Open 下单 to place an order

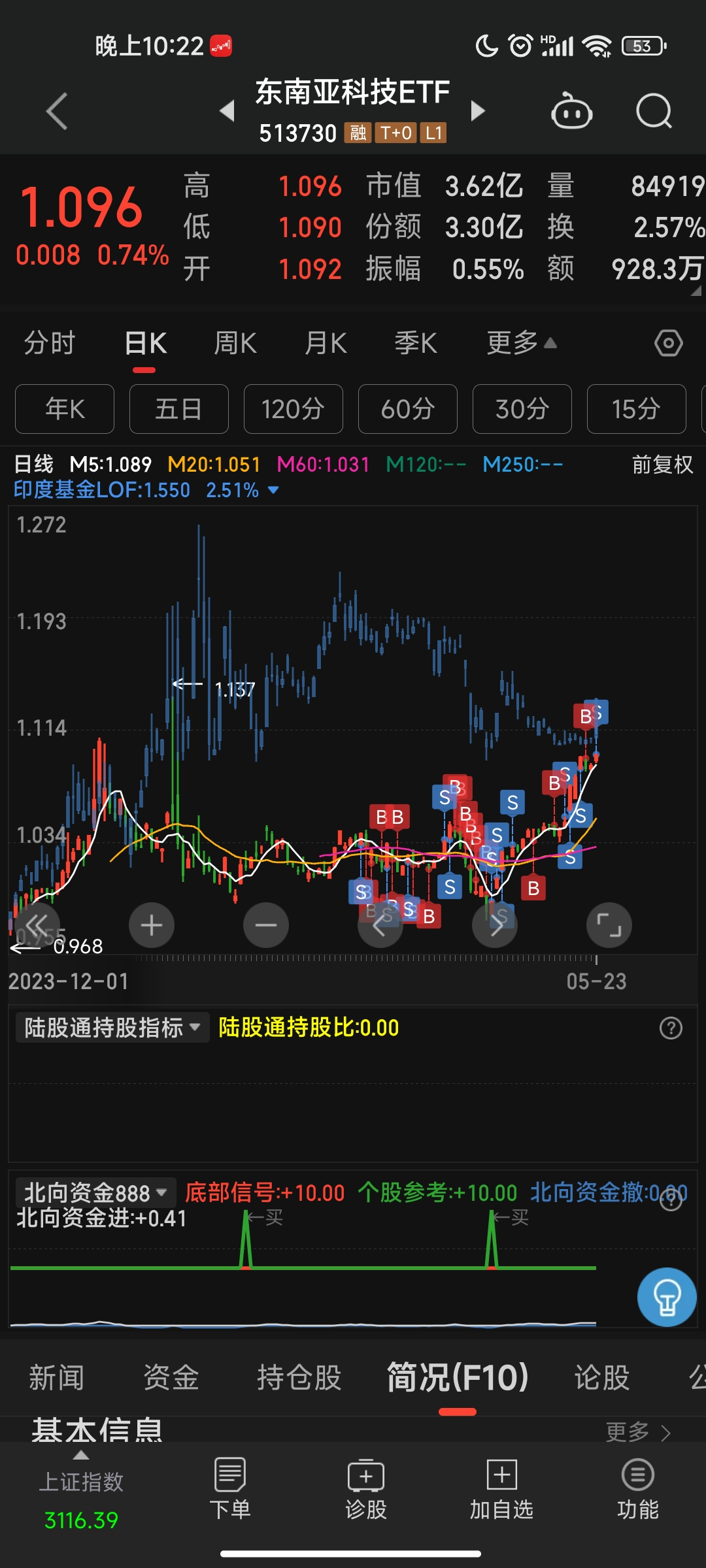pyautogui.click(x=229, y=1488)
